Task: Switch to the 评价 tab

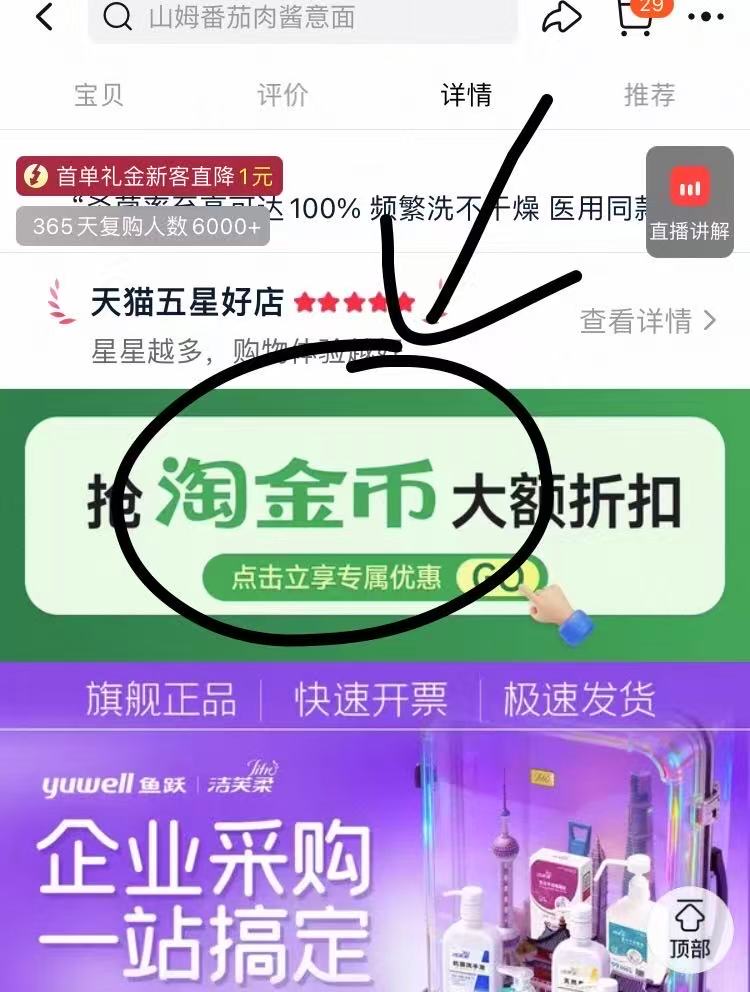Action: tap(283, 95)
